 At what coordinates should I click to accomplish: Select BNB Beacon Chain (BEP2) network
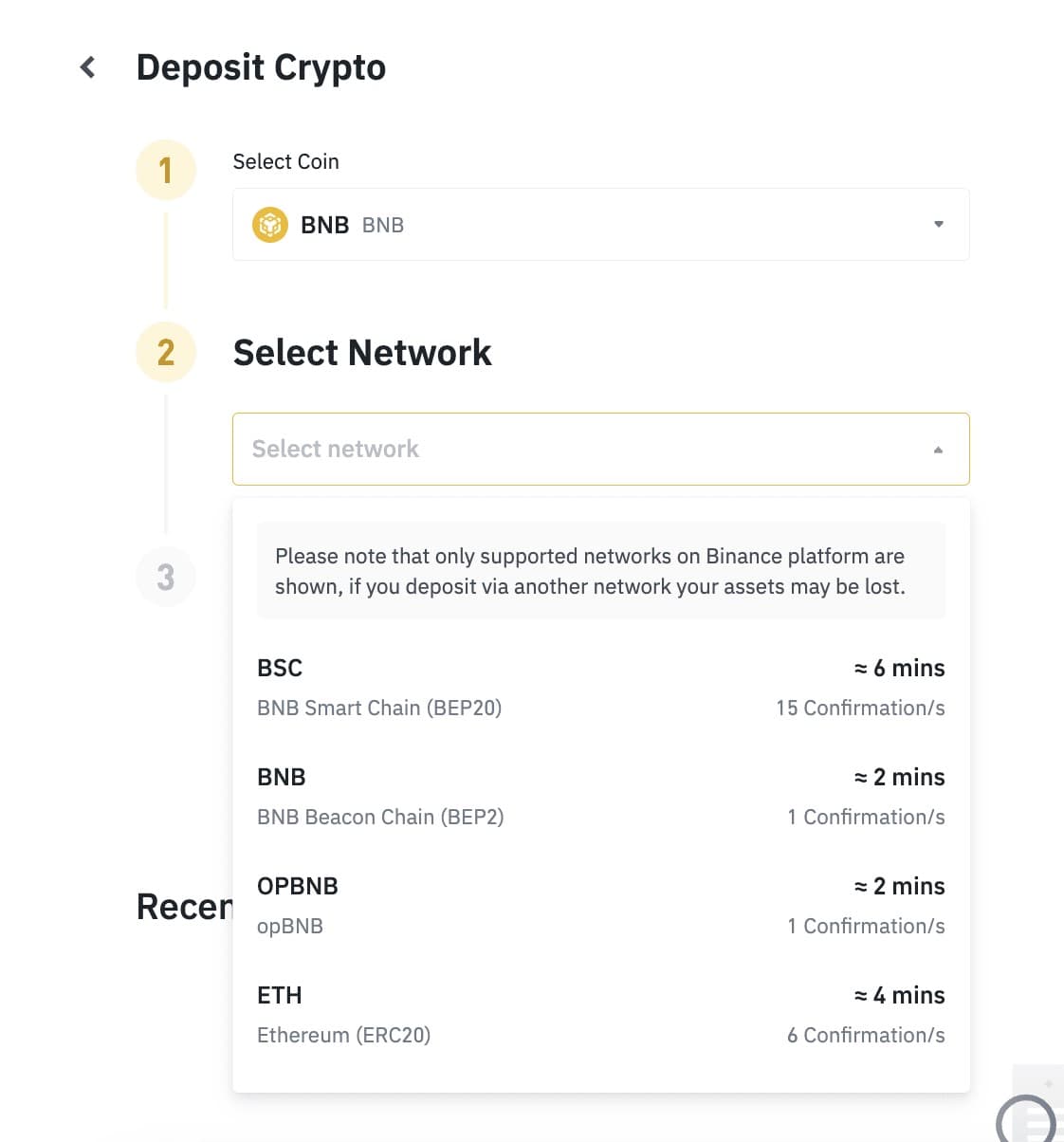tap(600, 797)
